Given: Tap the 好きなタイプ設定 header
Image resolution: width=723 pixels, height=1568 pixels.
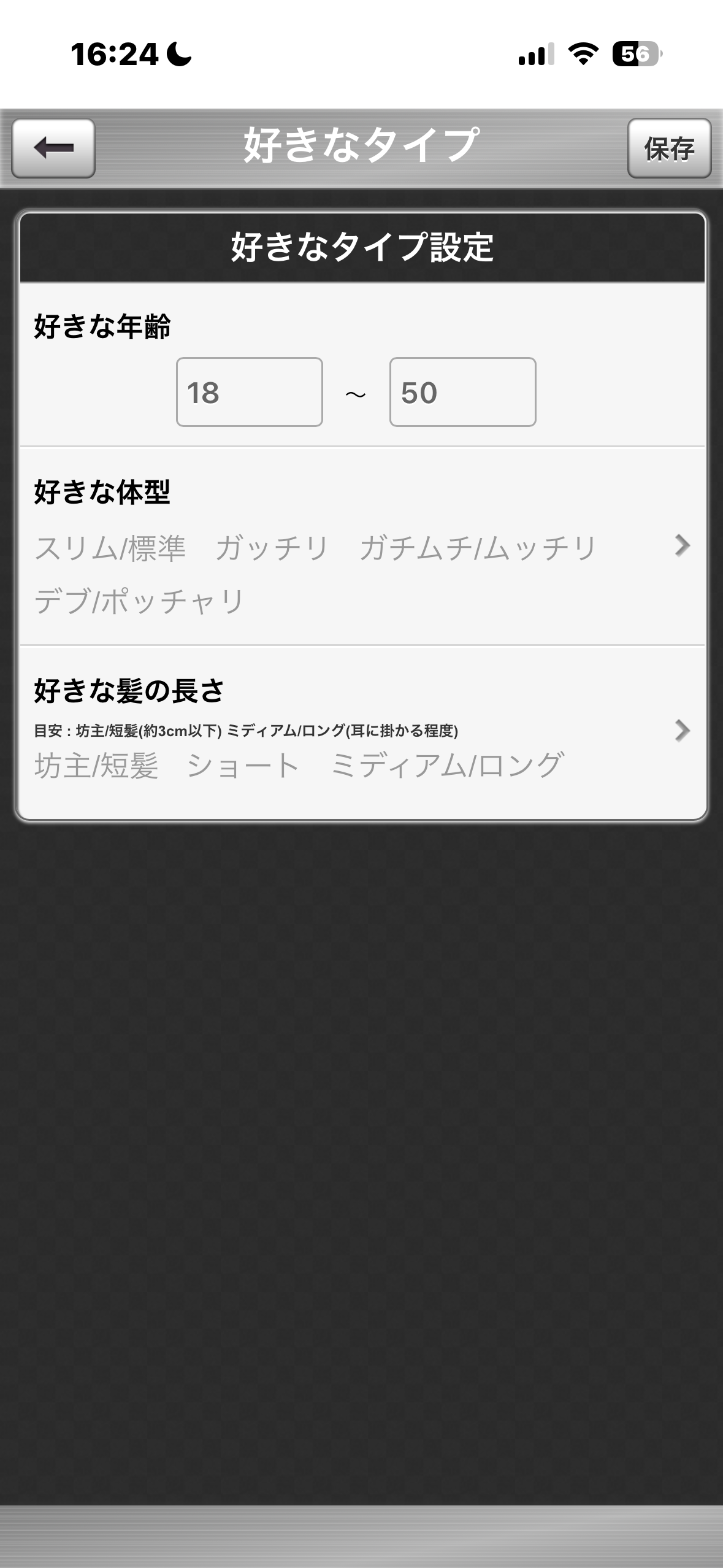Looking at the screenshot, I should point(362,245).
